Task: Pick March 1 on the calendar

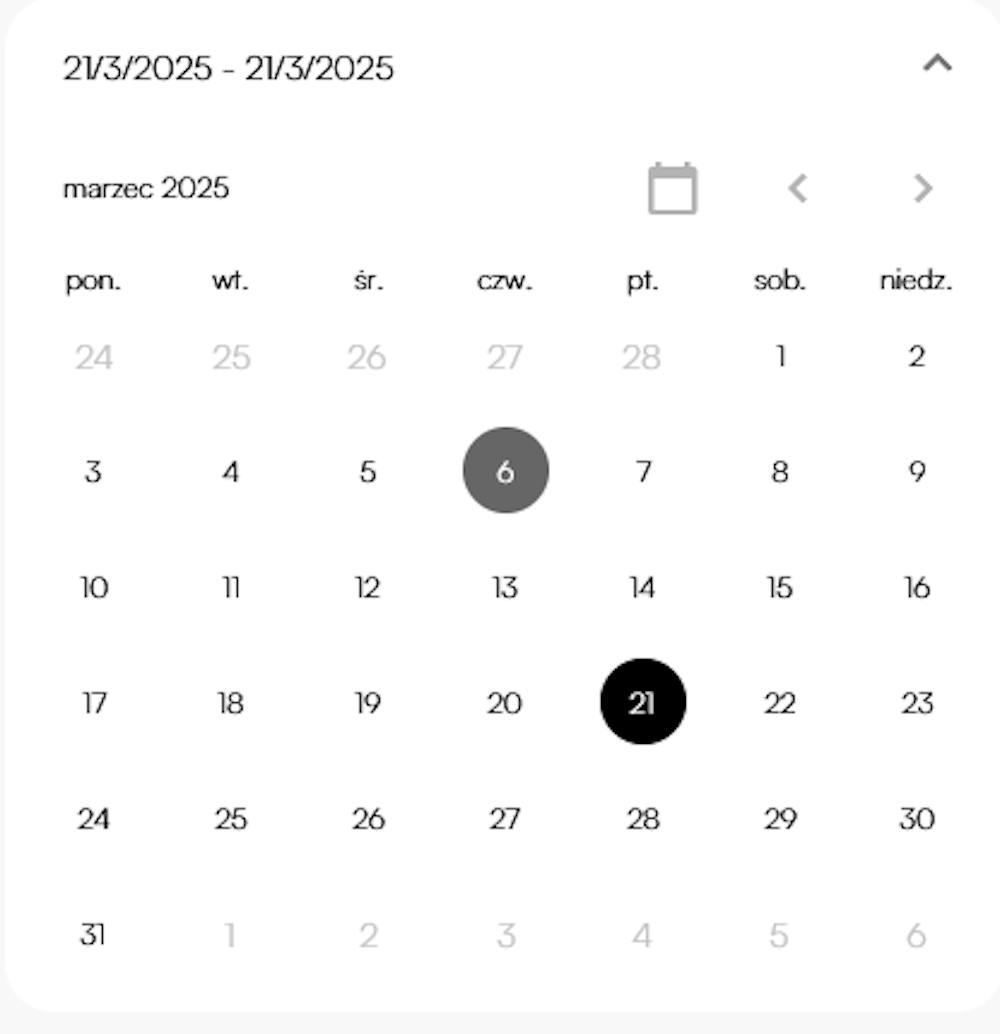Action: tap(780, 357)
